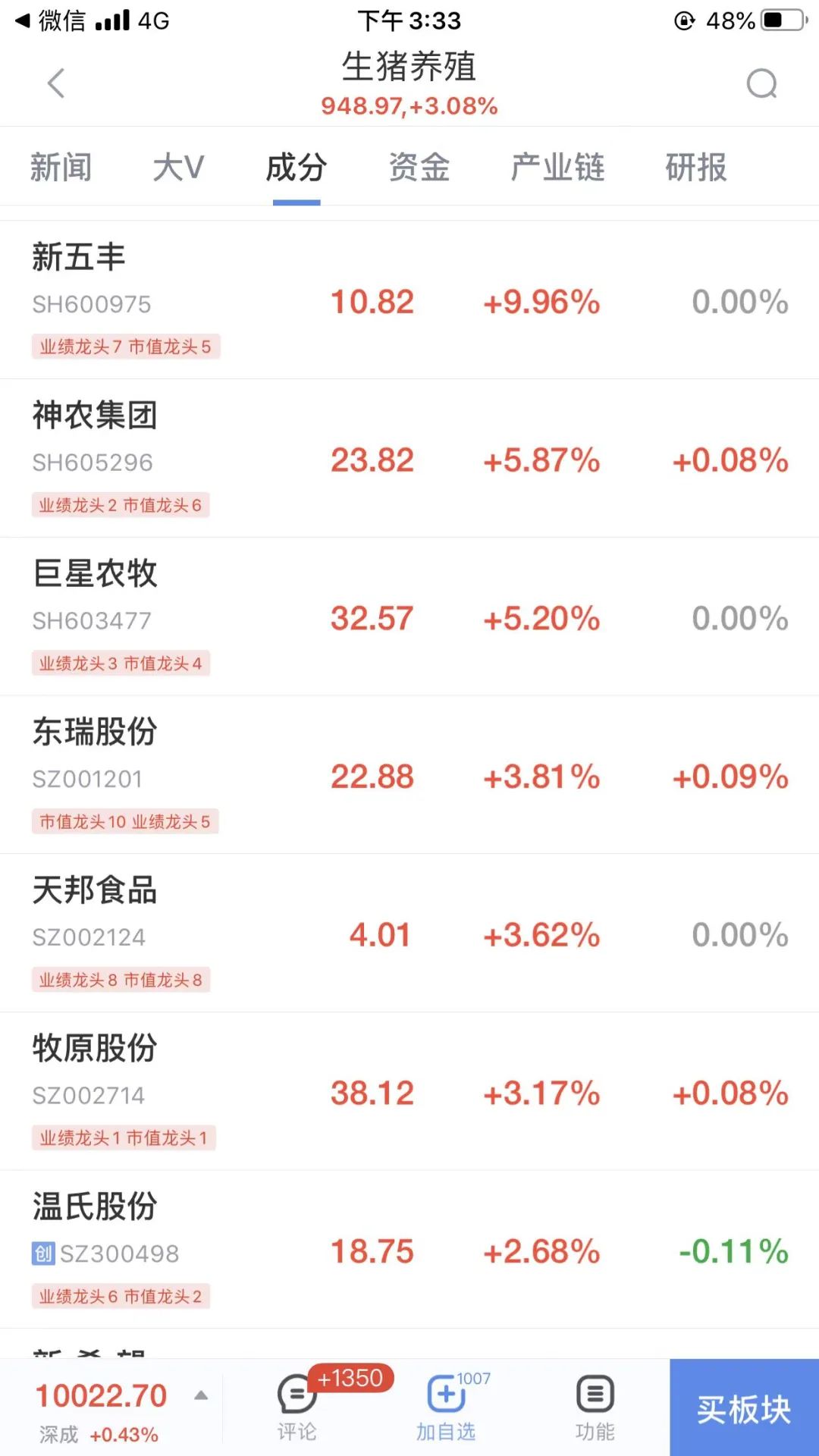This screenshot has height=1456, width=819.
Task: Go back using the top-left arrow
Action: click(56, 83)
